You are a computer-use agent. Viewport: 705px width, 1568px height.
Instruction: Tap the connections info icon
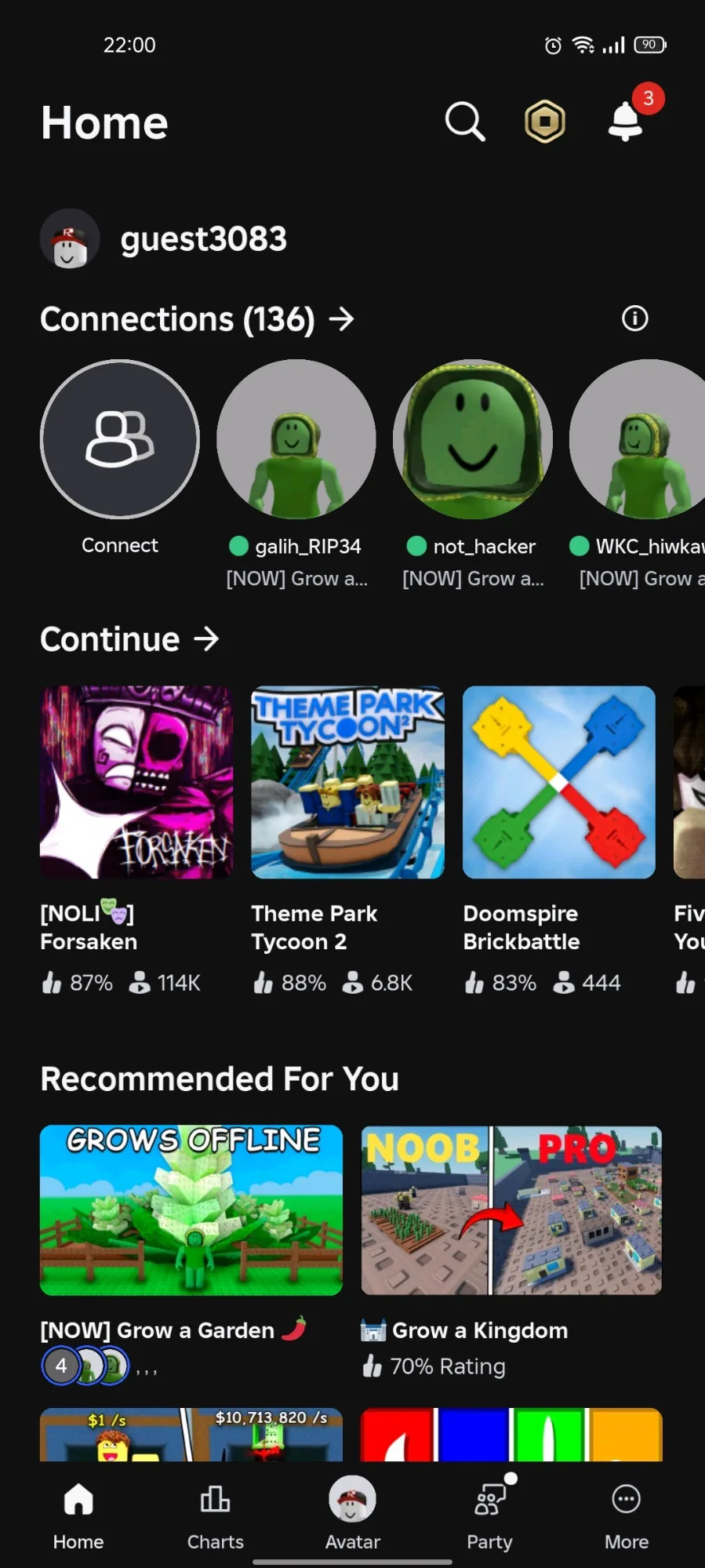[634, 318]
